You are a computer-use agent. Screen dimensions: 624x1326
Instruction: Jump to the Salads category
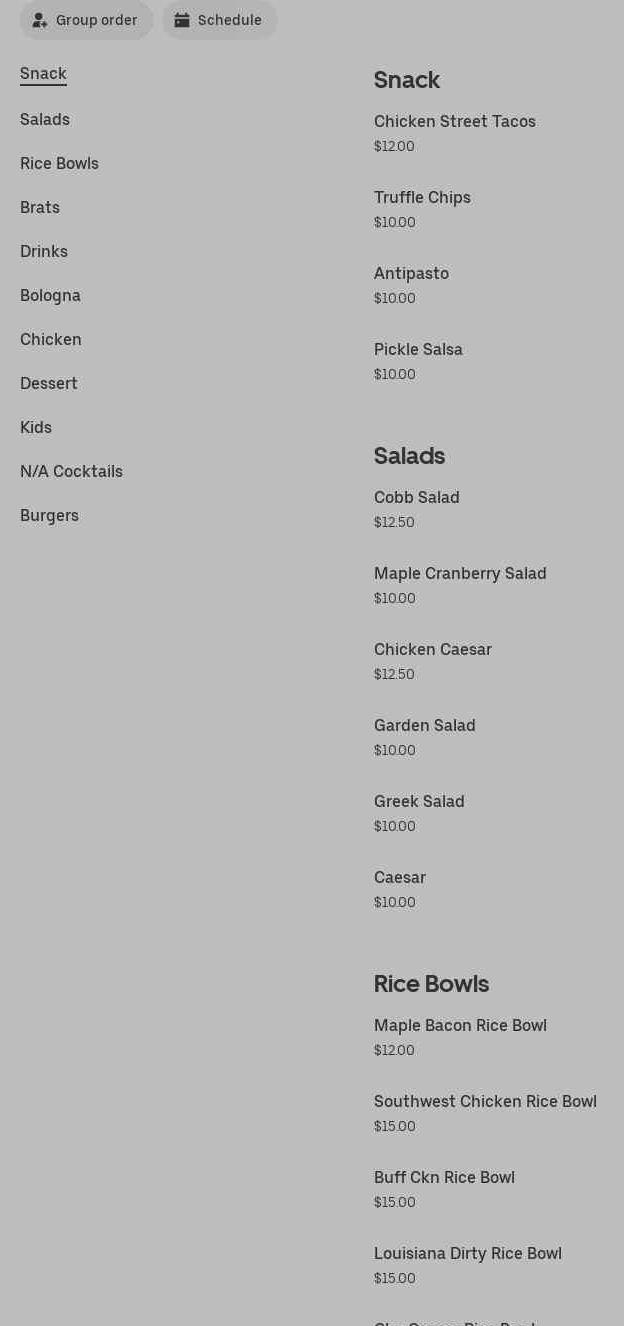[45, 120]
